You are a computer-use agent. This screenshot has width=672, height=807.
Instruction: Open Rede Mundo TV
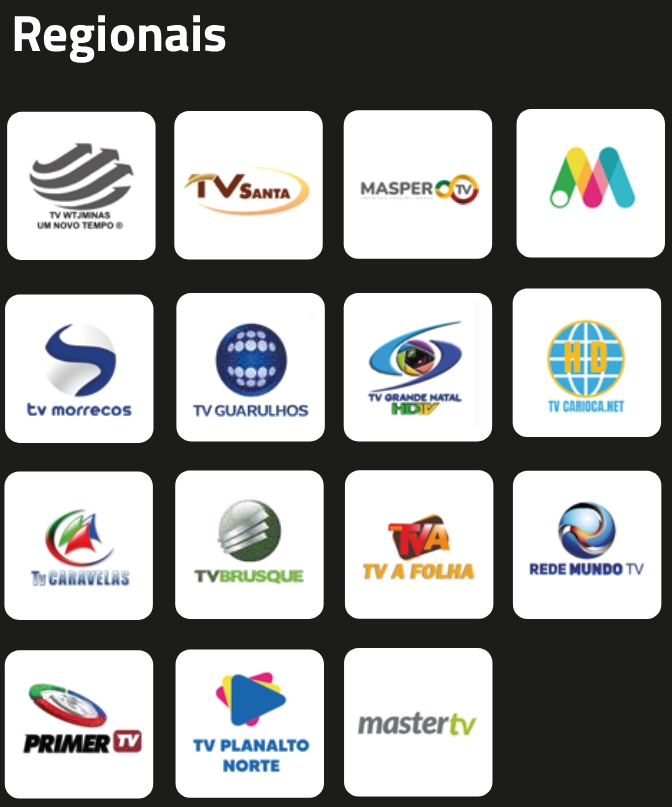pos(587,545)
